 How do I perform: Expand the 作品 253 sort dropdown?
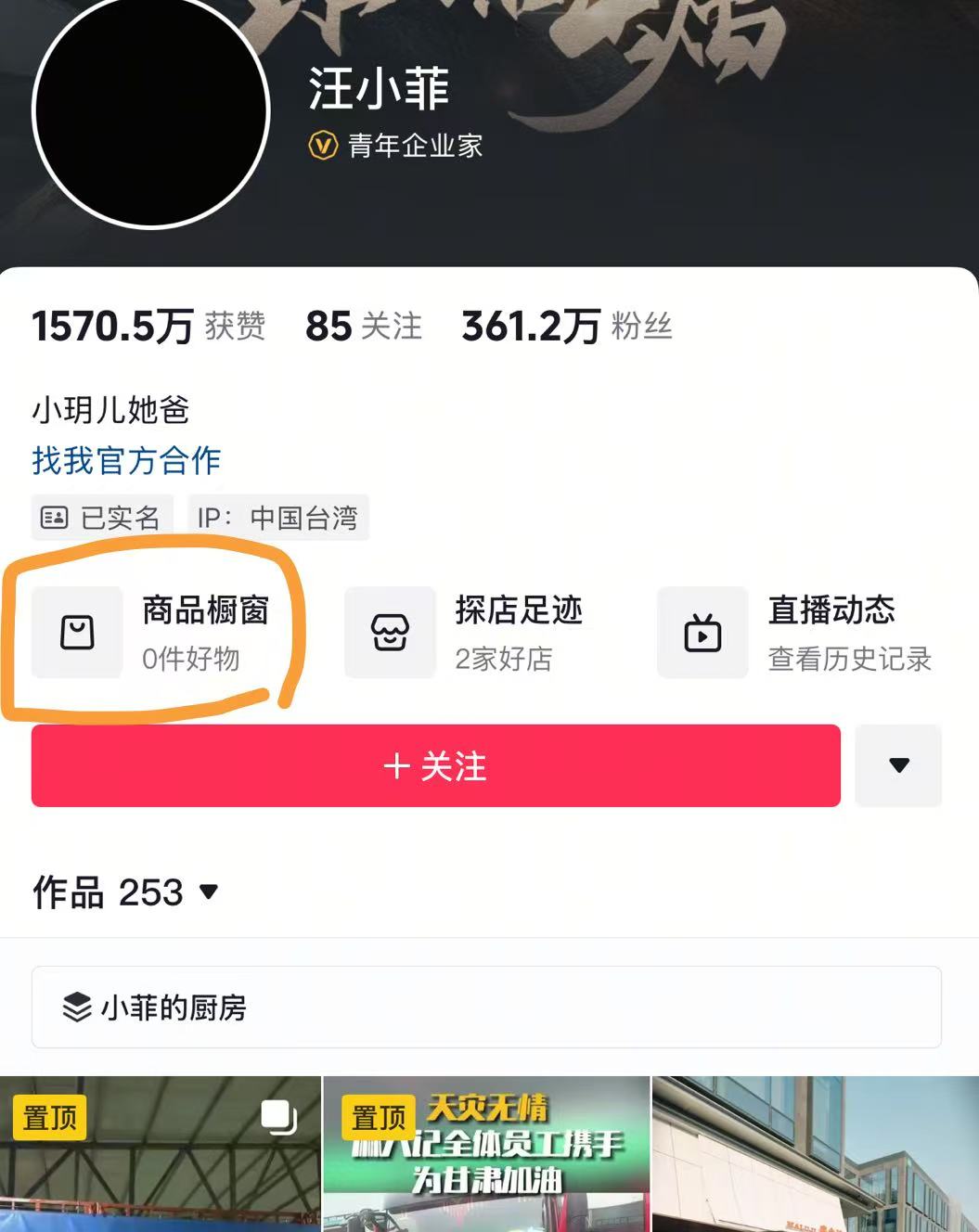pyautogui.click(x=125, y=892)
